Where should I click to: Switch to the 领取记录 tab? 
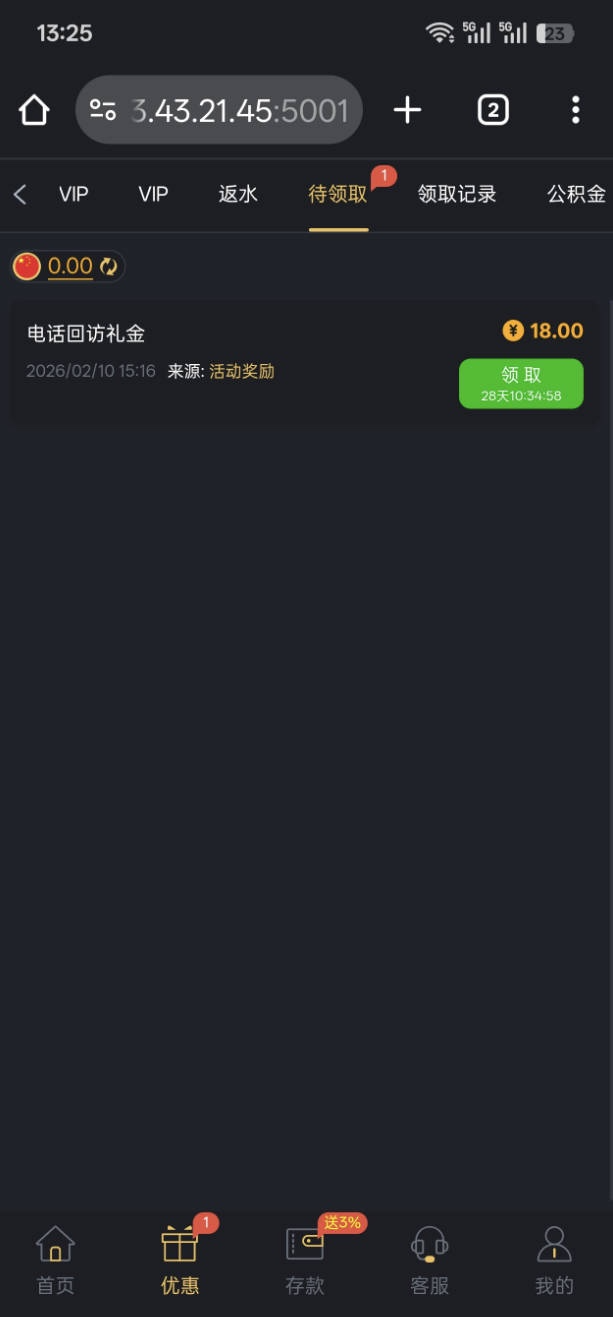[457, 194]
